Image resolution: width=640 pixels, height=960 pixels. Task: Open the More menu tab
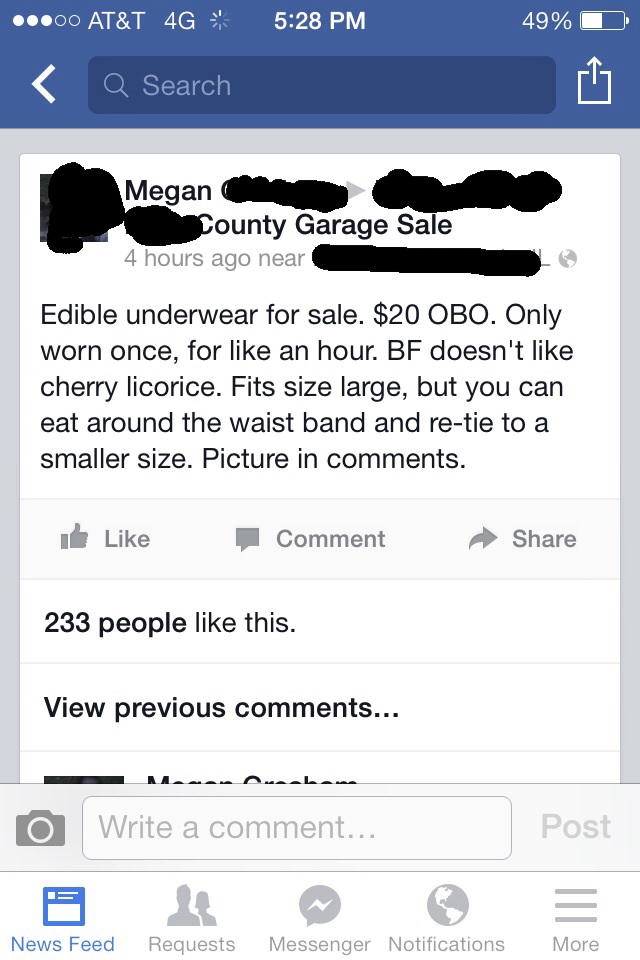click(x=575, y=920)
